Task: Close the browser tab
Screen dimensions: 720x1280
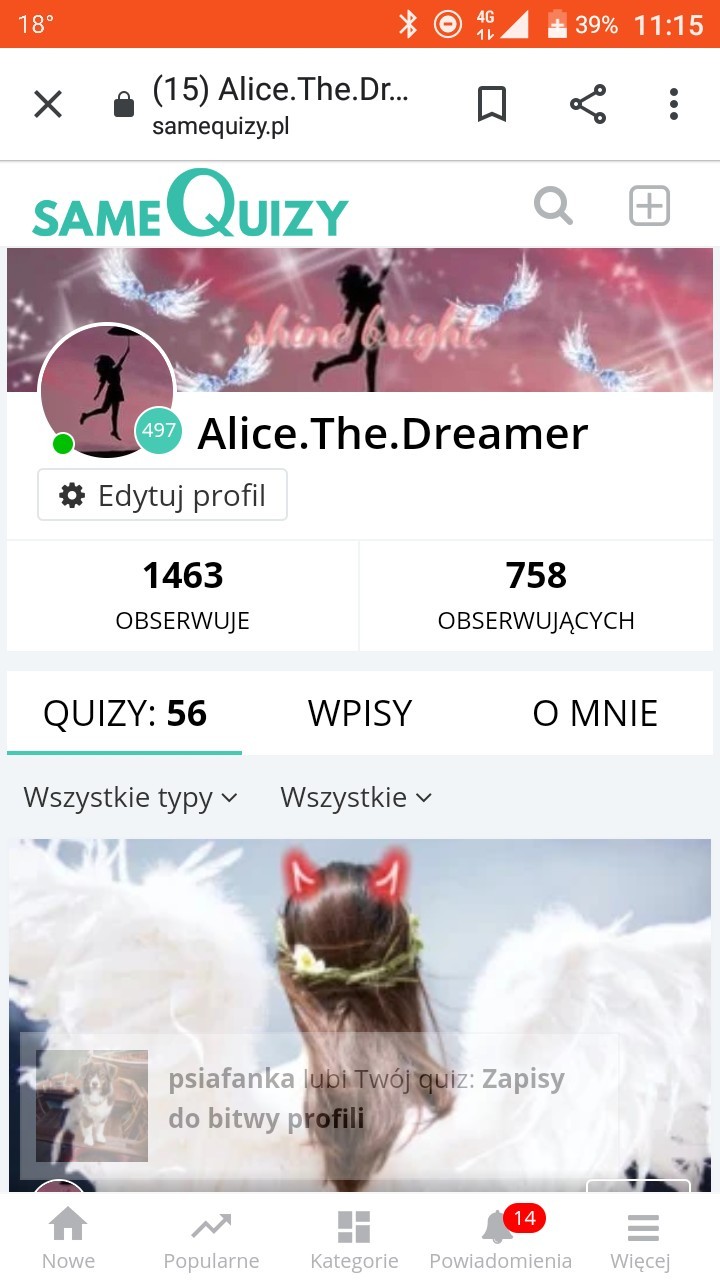Action: click(x=48, y=104)
